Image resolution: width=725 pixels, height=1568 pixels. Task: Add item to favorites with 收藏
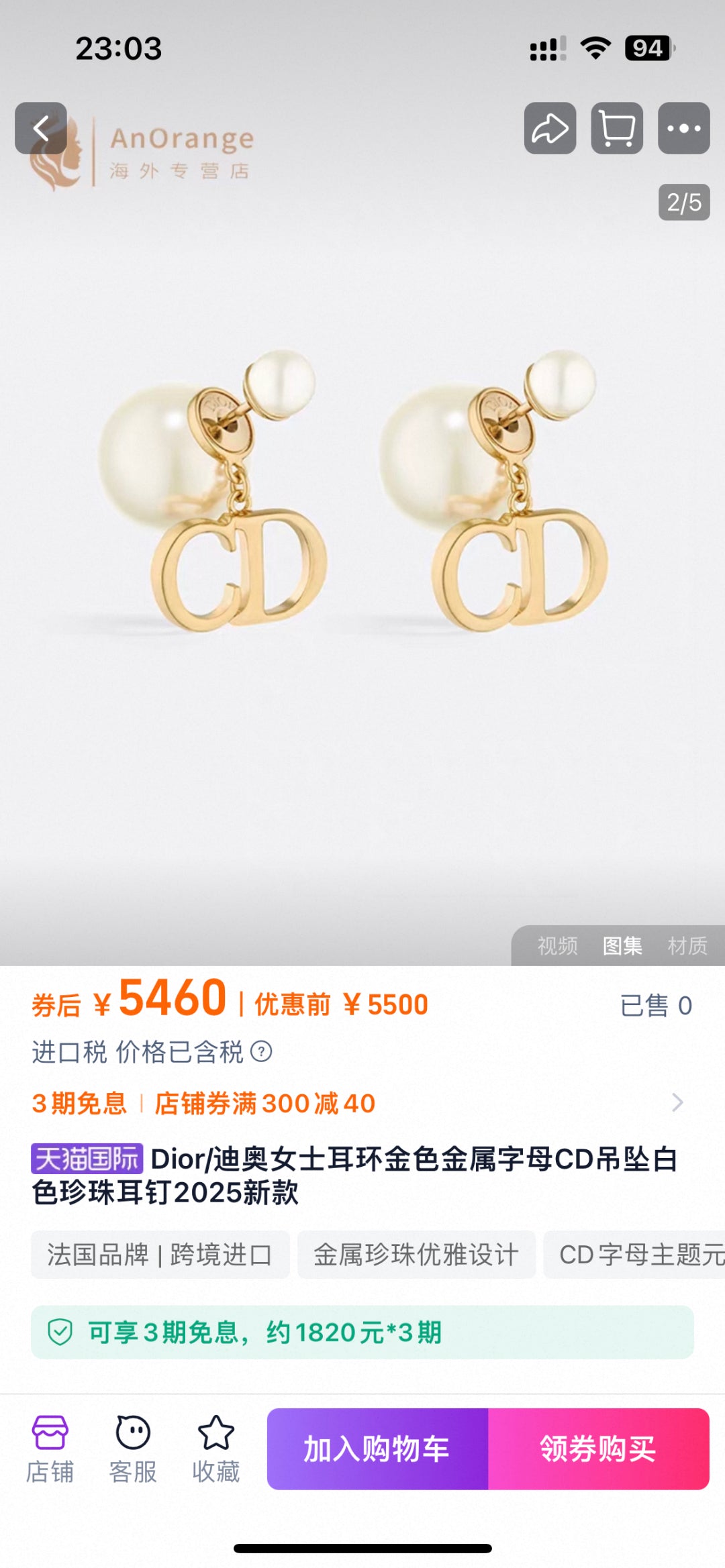pyautogui.click(x=216, y=1449)
